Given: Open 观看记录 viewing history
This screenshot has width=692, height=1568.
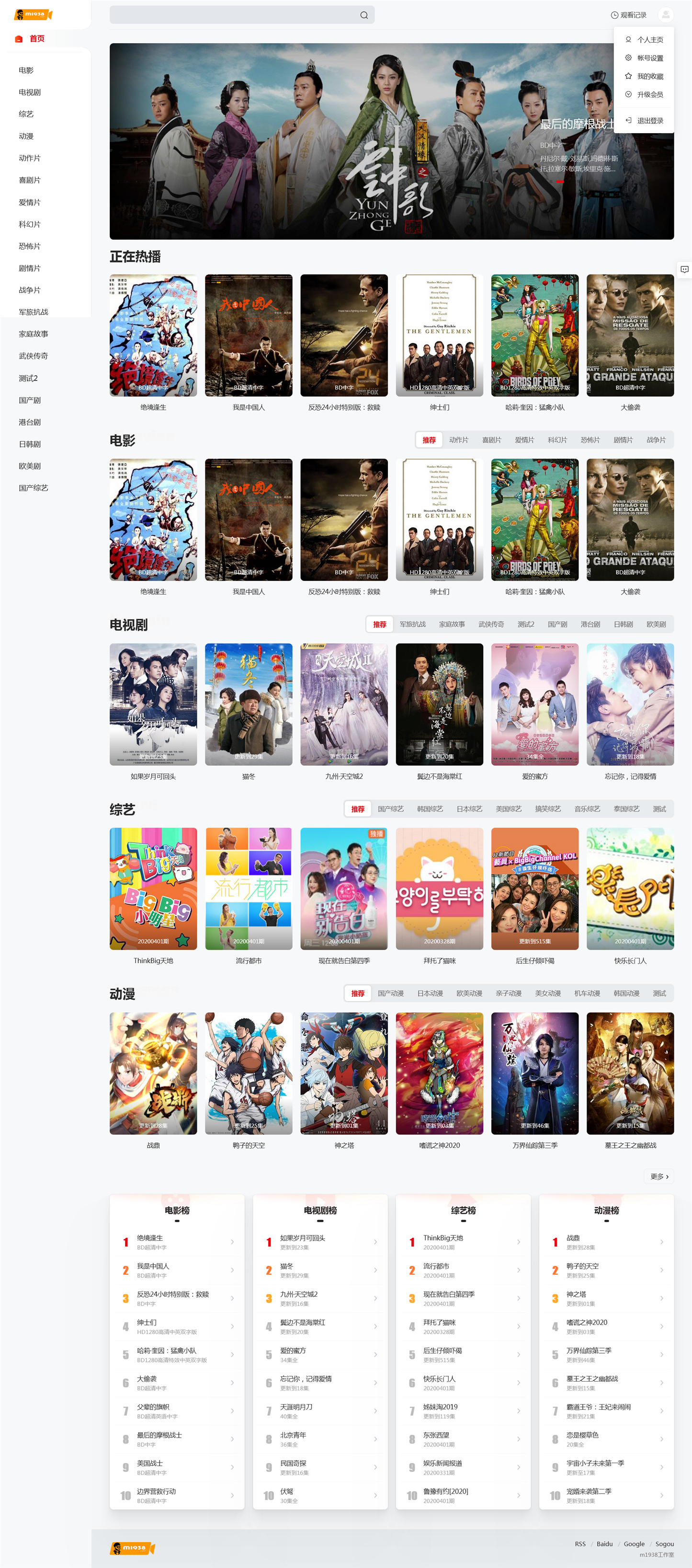Looking at the screenshot, I should point(628,15).
